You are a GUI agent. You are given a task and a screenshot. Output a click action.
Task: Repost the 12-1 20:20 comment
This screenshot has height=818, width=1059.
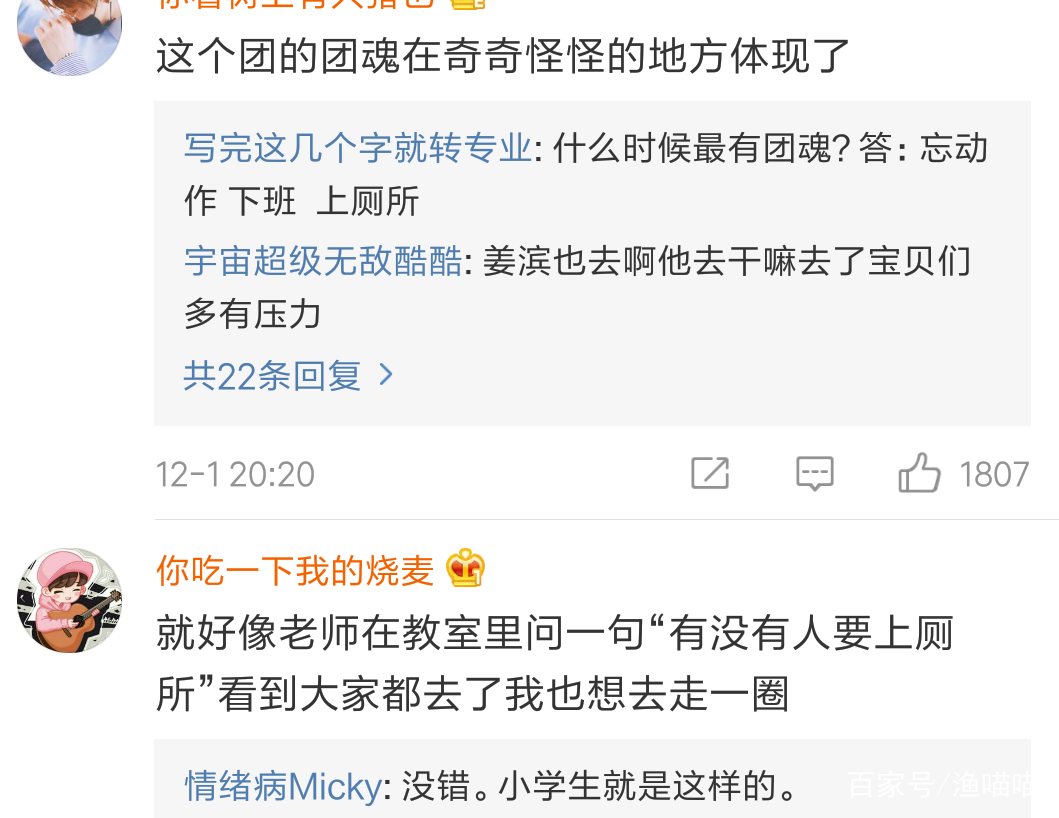coord(710,473)
